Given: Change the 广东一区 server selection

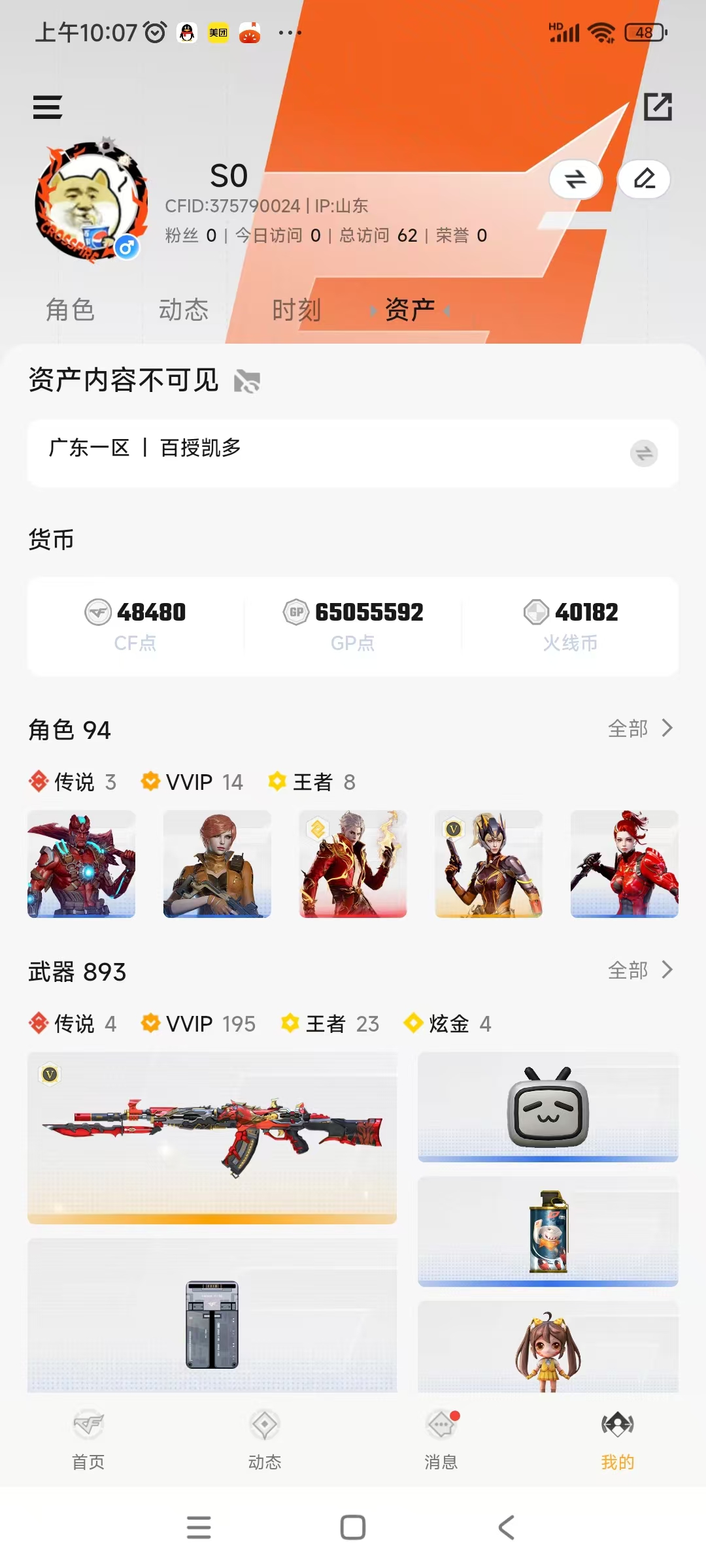Looking at the screenshot, I should [644, 453].
